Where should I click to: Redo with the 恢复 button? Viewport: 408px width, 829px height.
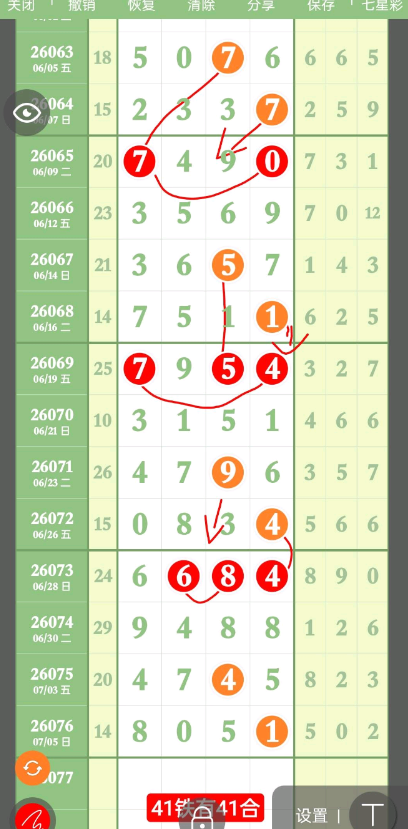tap(142, 5)
